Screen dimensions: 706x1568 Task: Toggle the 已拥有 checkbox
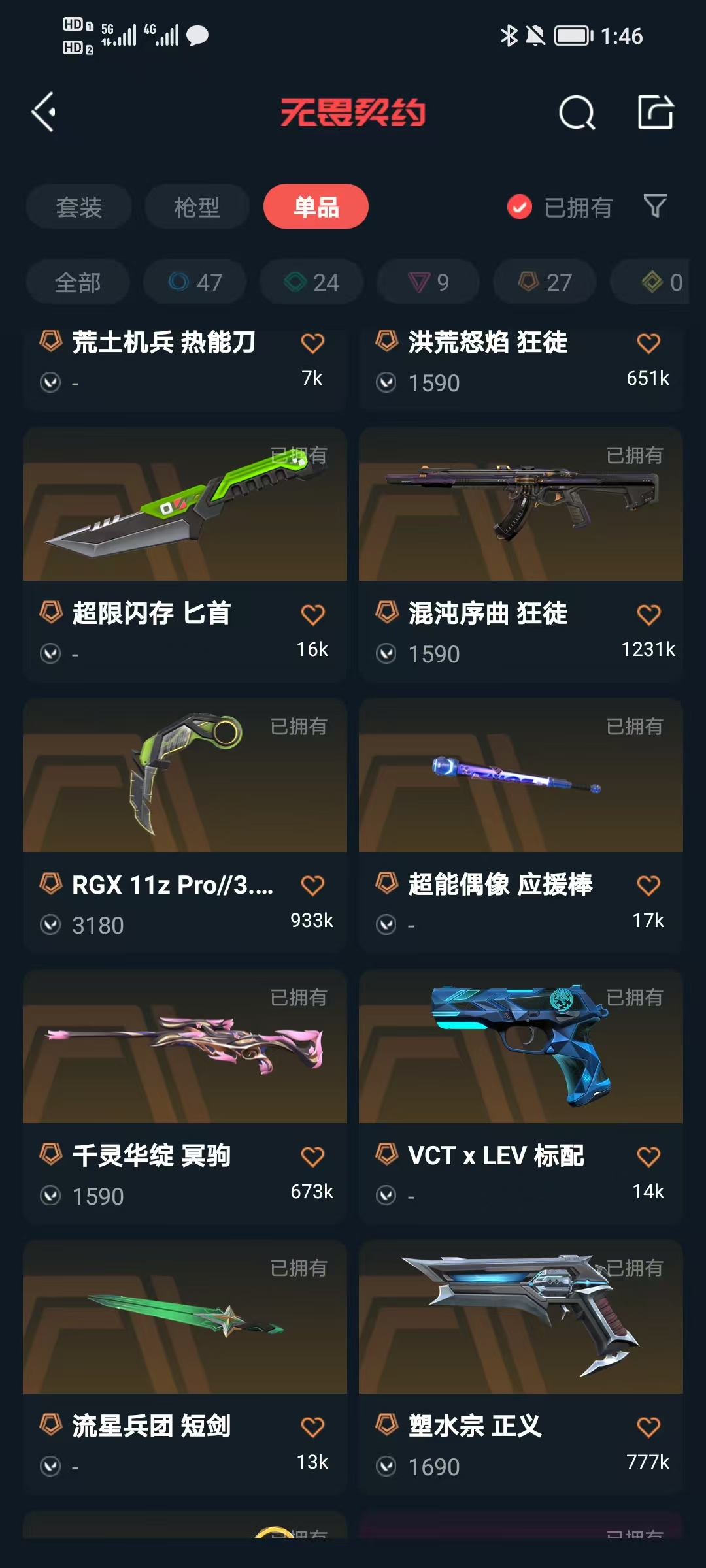tap(520, 207)
